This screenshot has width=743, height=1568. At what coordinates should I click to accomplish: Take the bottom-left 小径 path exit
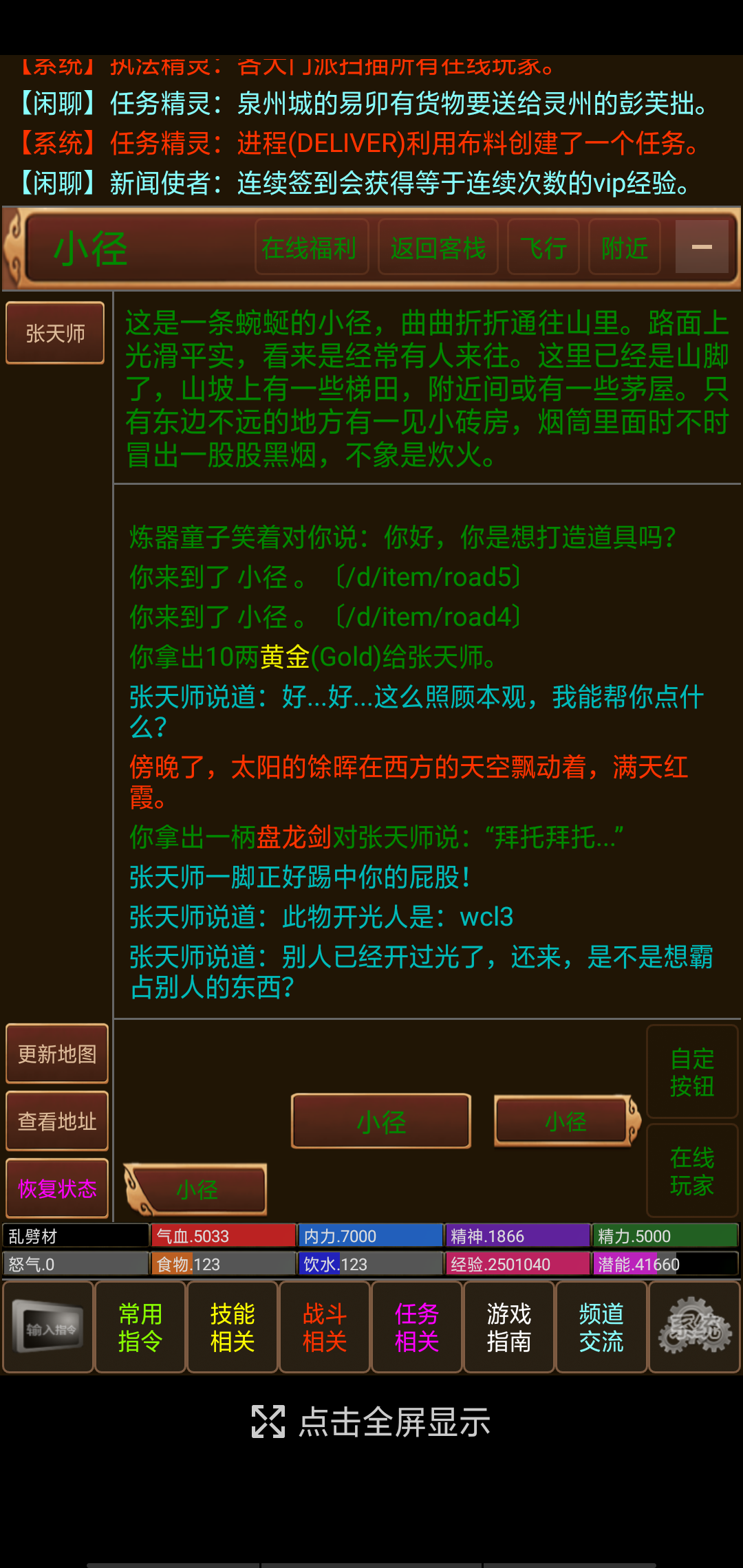pyautogui.click(x=197, y=1190)
